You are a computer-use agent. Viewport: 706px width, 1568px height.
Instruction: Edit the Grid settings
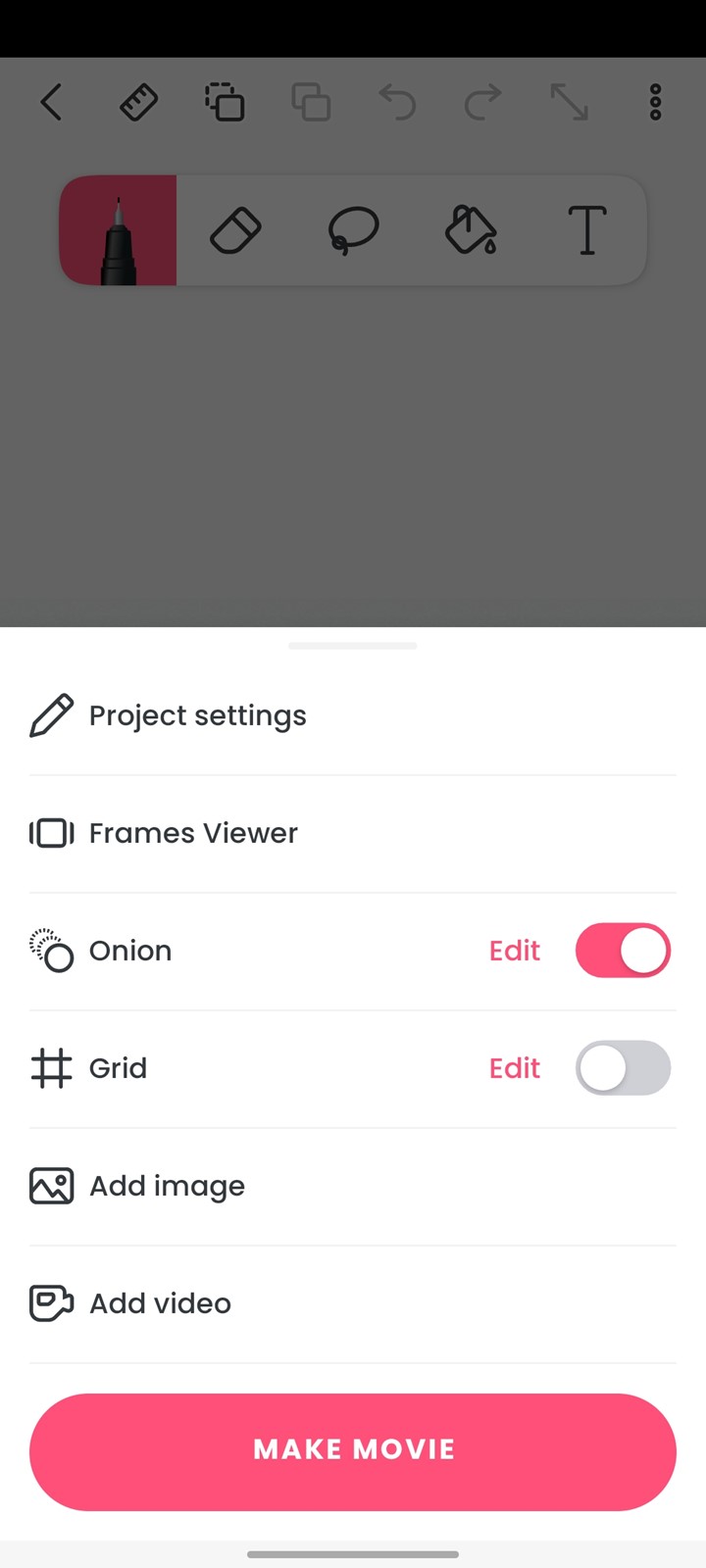pyautogui.click(x=515, y=1068)
